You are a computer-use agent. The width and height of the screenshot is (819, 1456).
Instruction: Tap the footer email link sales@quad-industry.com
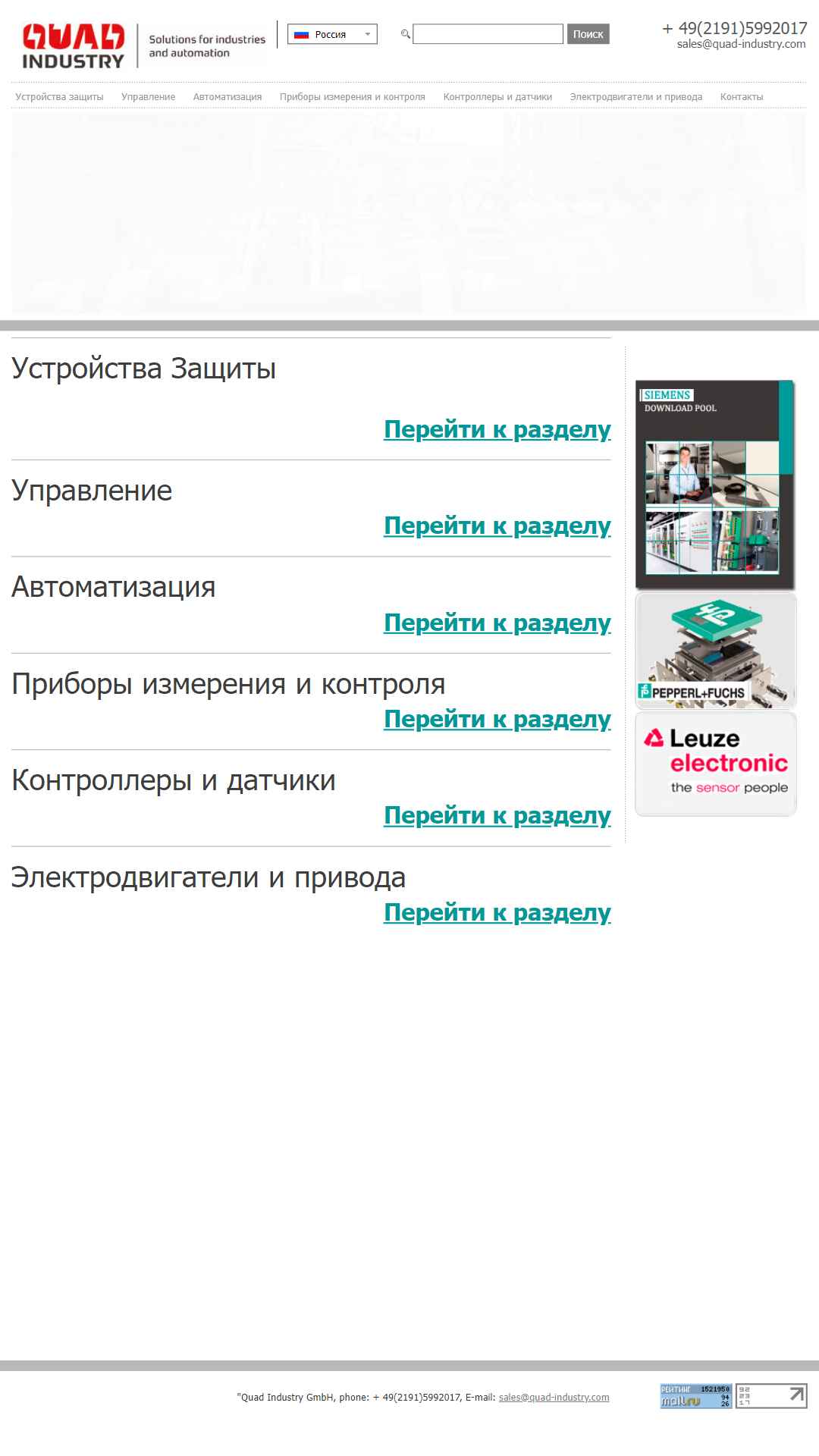[554, 1398]
